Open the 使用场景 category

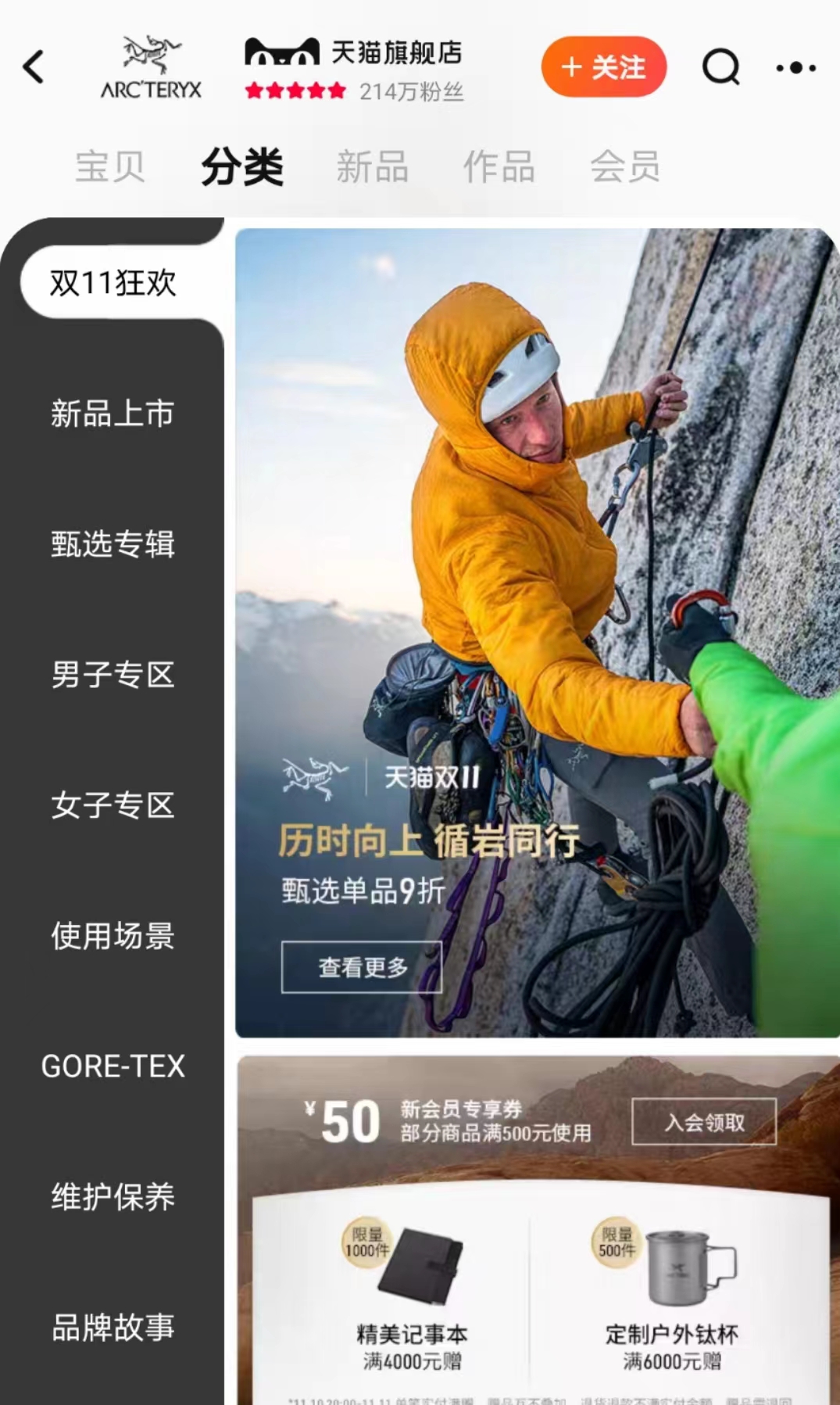(113, 935)
